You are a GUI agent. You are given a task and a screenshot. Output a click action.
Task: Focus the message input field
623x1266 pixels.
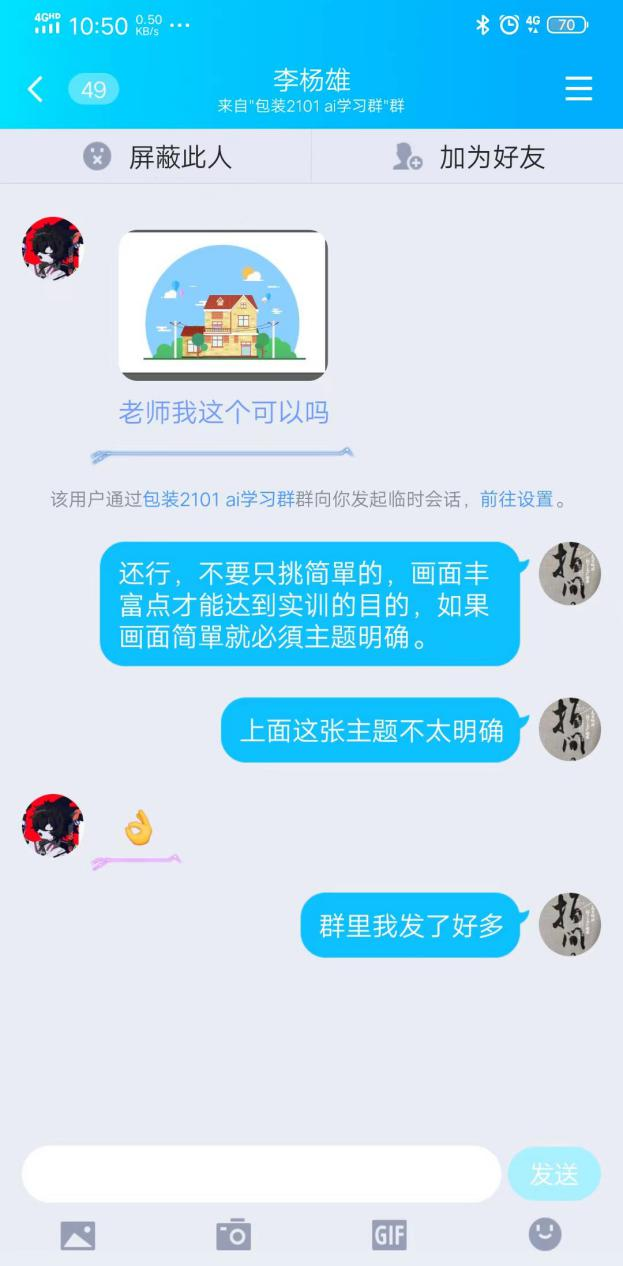[x=261, y=1174]
